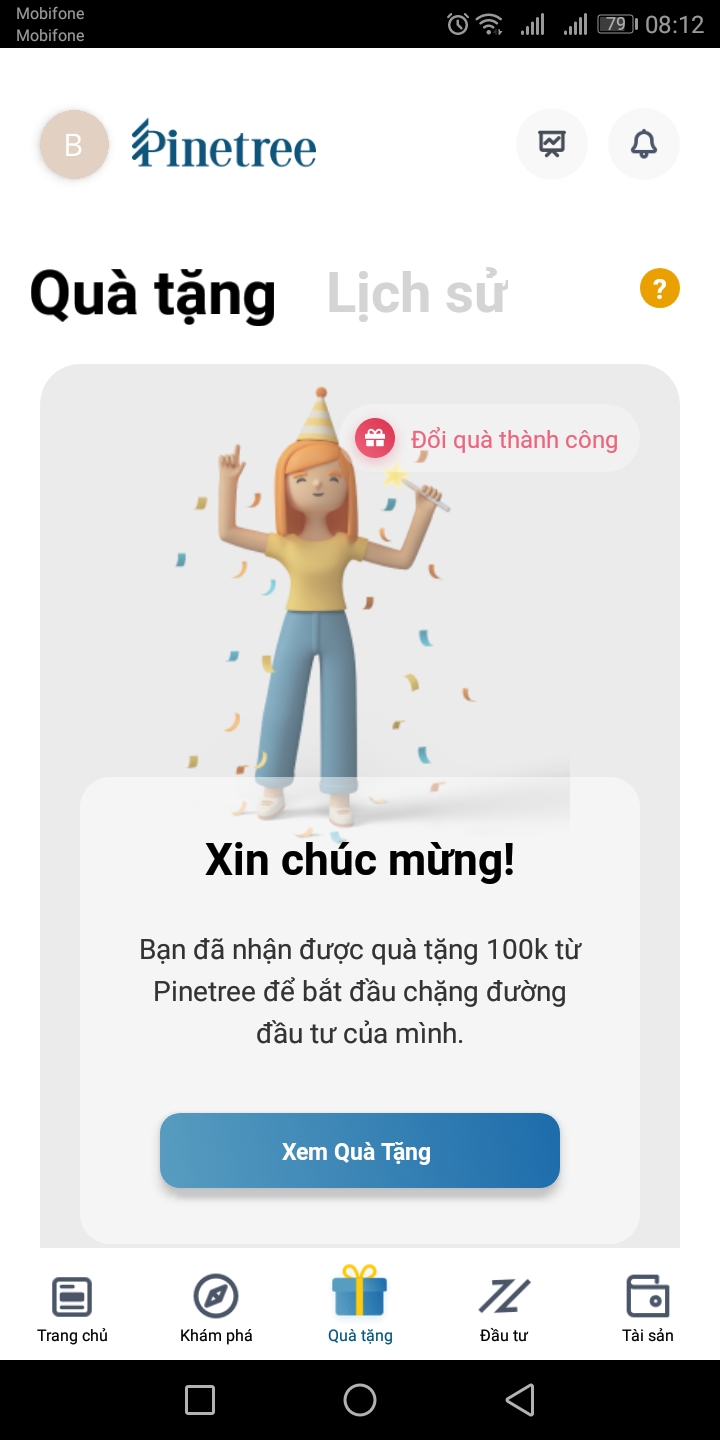Open the profile avatar B
Screen dimensions: 720x1440
pos(73,145)
